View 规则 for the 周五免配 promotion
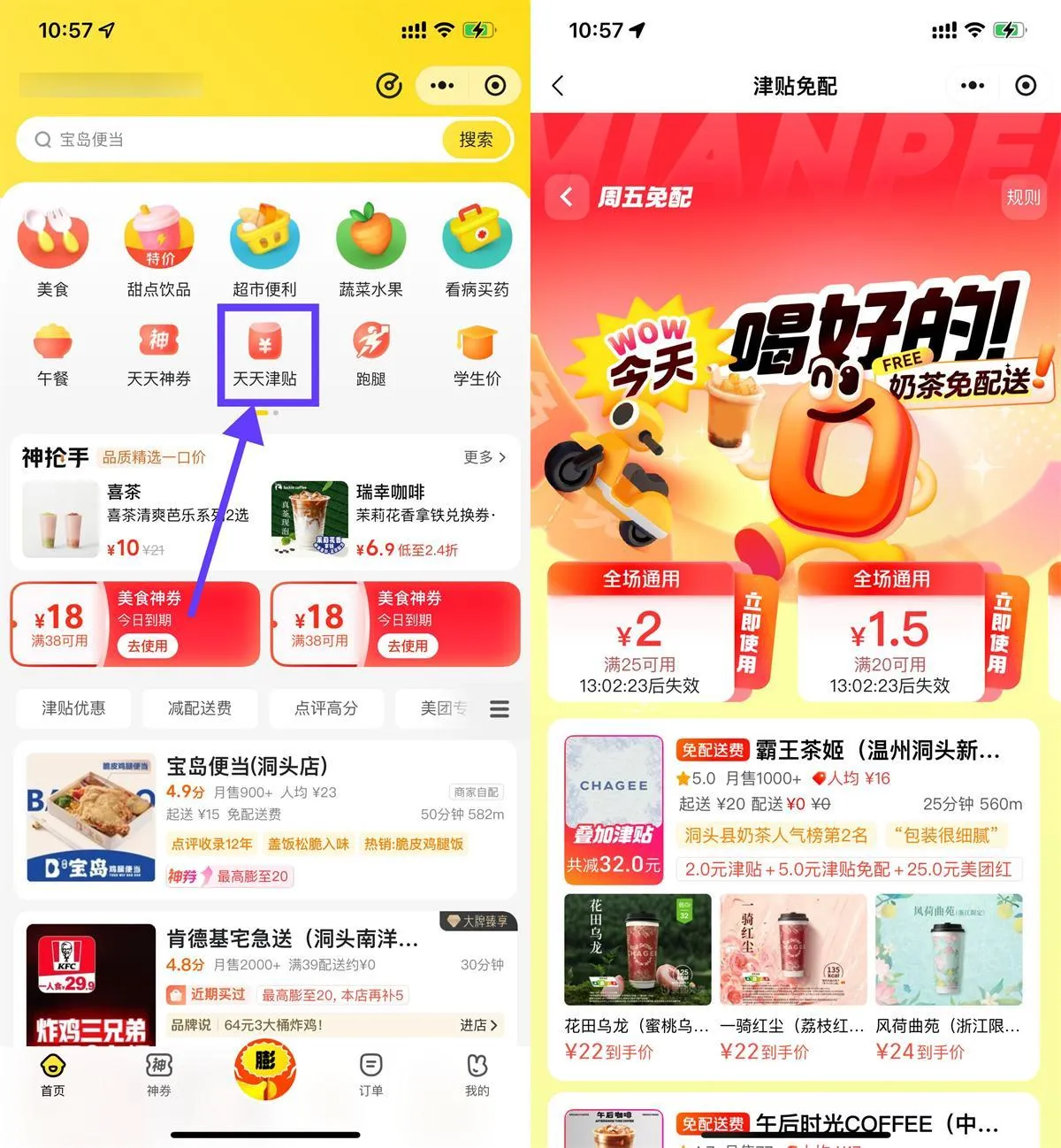 1023,197
